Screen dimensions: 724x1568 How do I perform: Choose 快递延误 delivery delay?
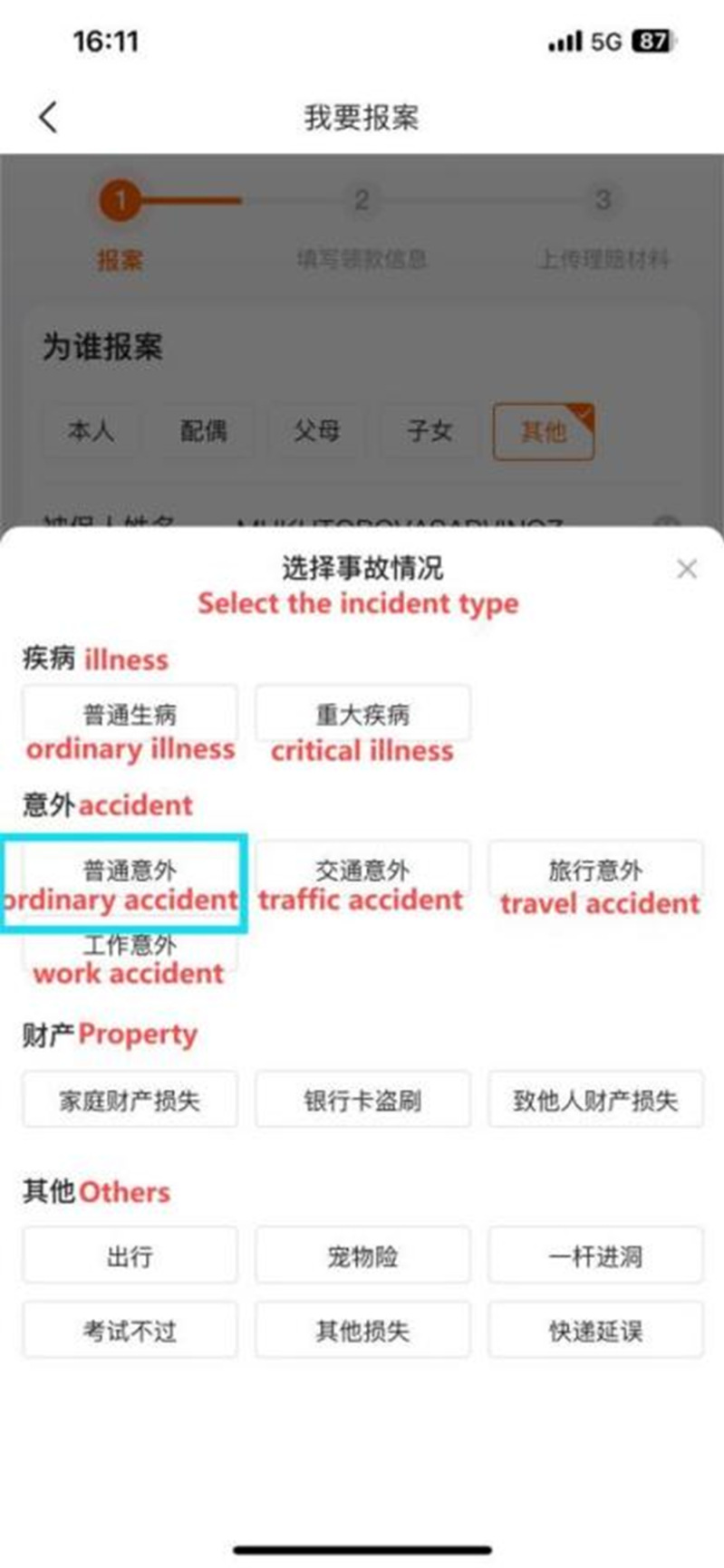pos(595,1331)
